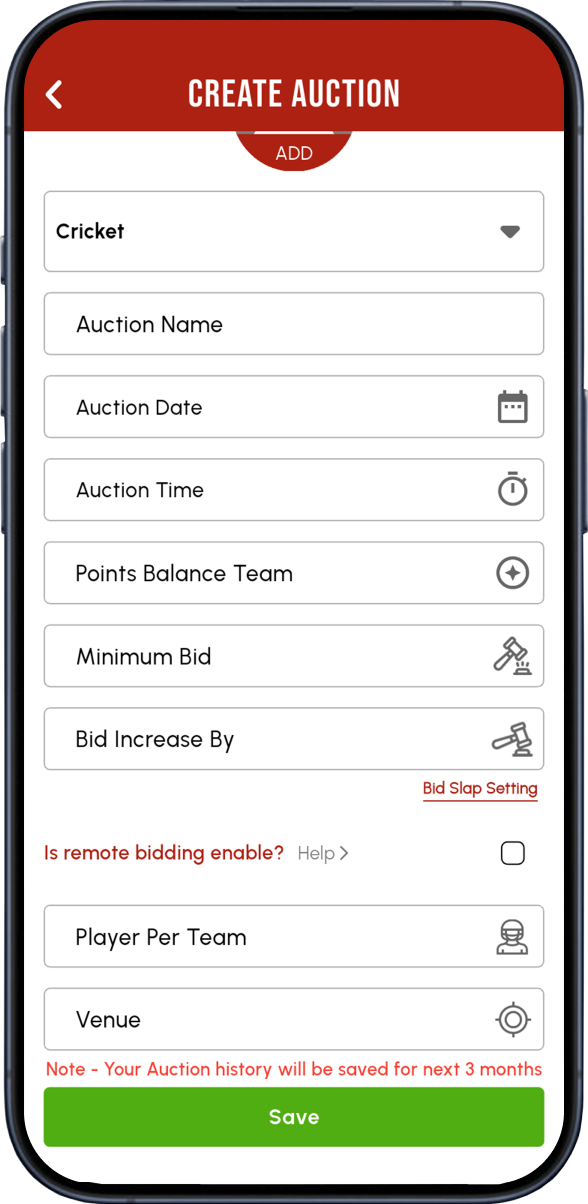This screenshot has width=588, height=1204.
Task: Open the Cricket sport dropdown
Action: click(294, 231)
